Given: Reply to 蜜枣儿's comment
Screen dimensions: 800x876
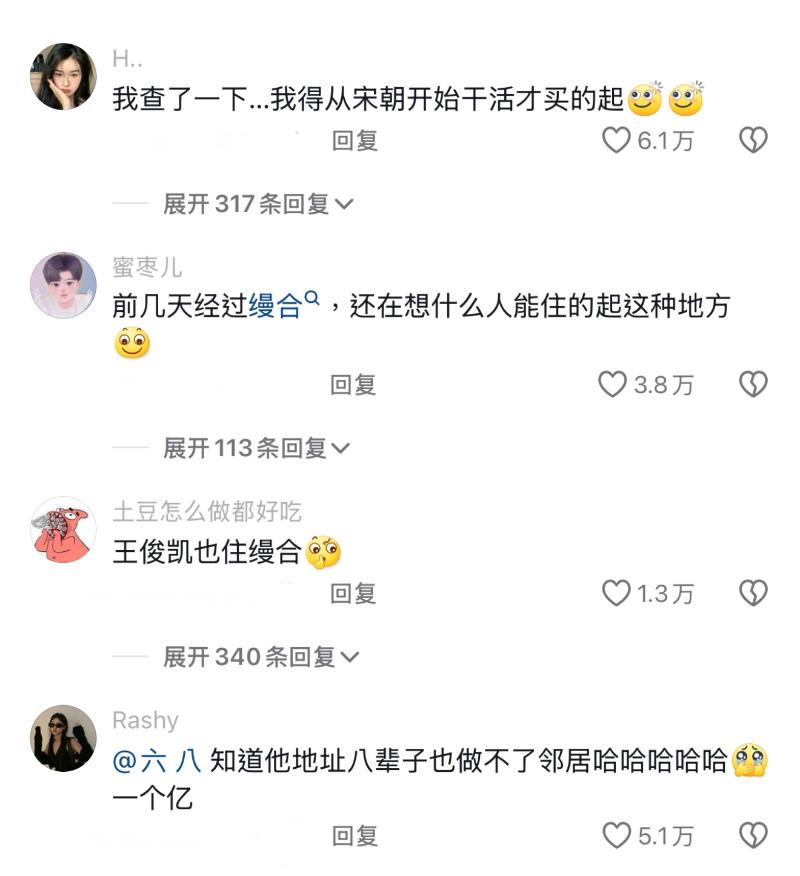Looking at the screenshot, I should [x=353, y=385].
